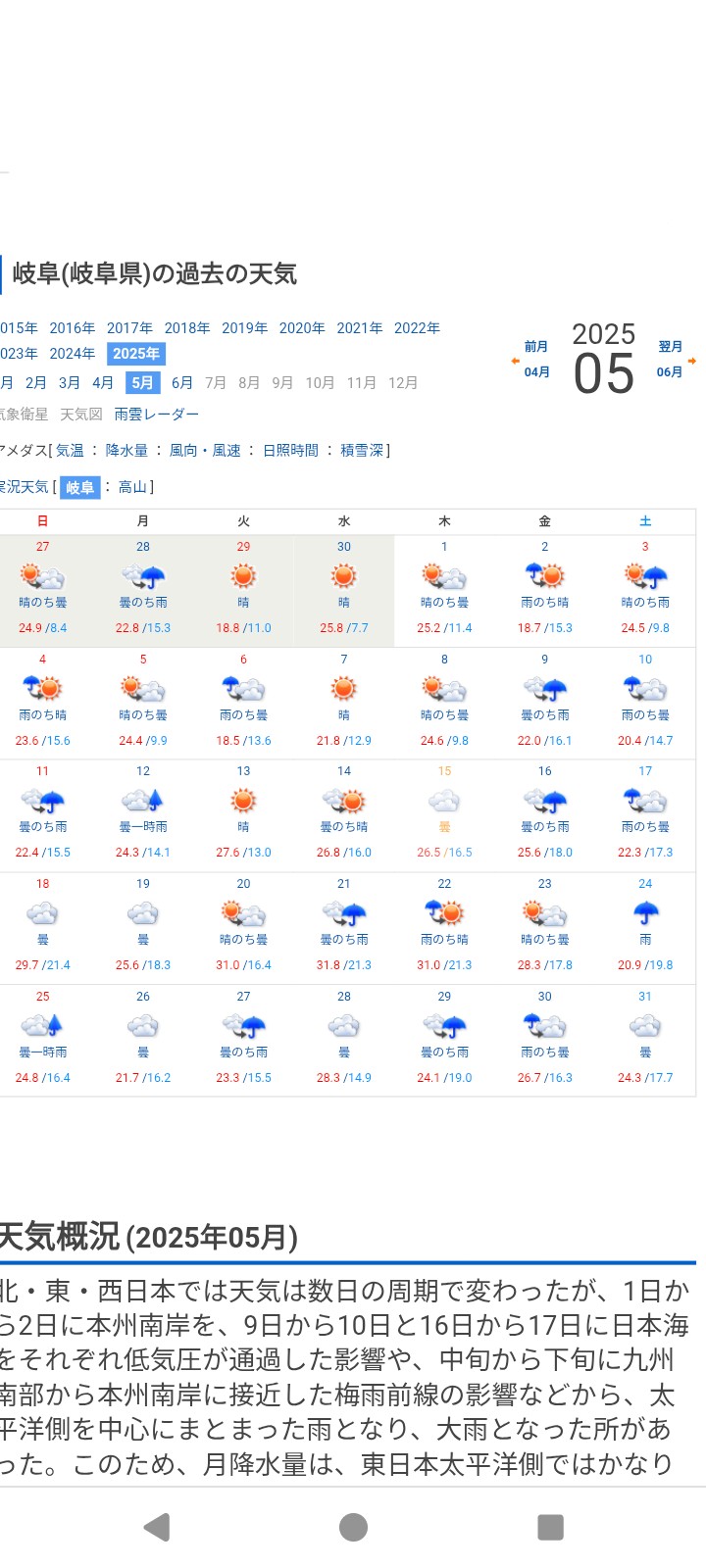The height and width of the screenshot is (1568, 706).
Task: Open 日照時間 data
Action: point(290,451)
